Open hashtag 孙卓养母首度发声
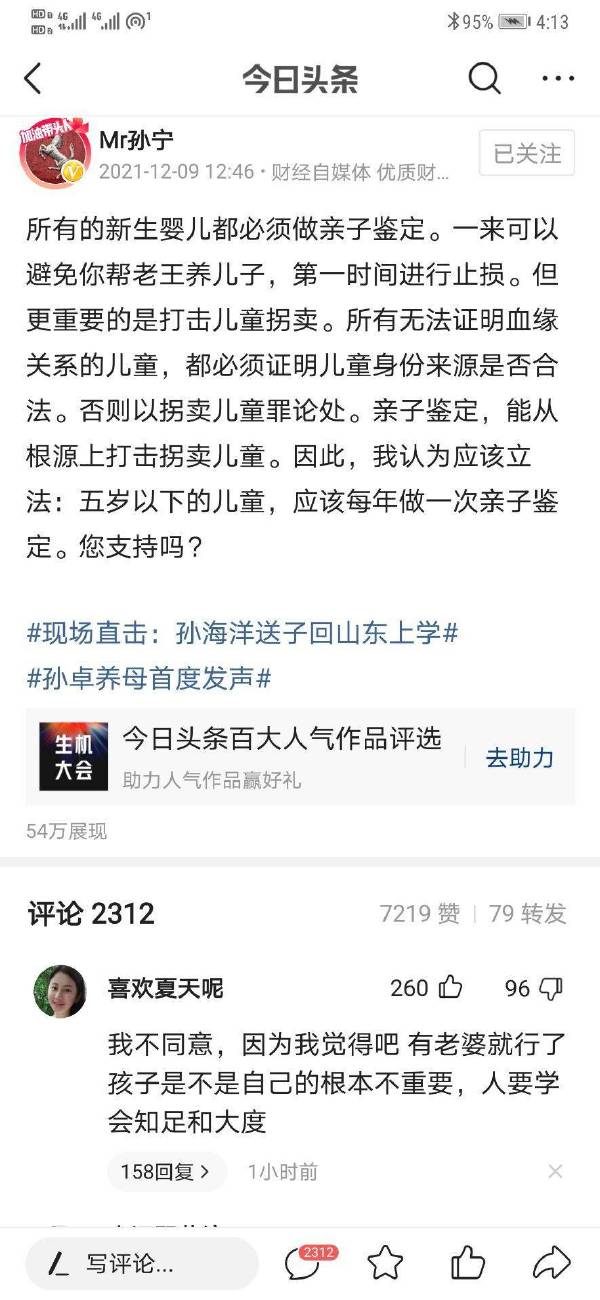Image resolution: width=600 pixels, height=1300 pixels. [149, 679]
